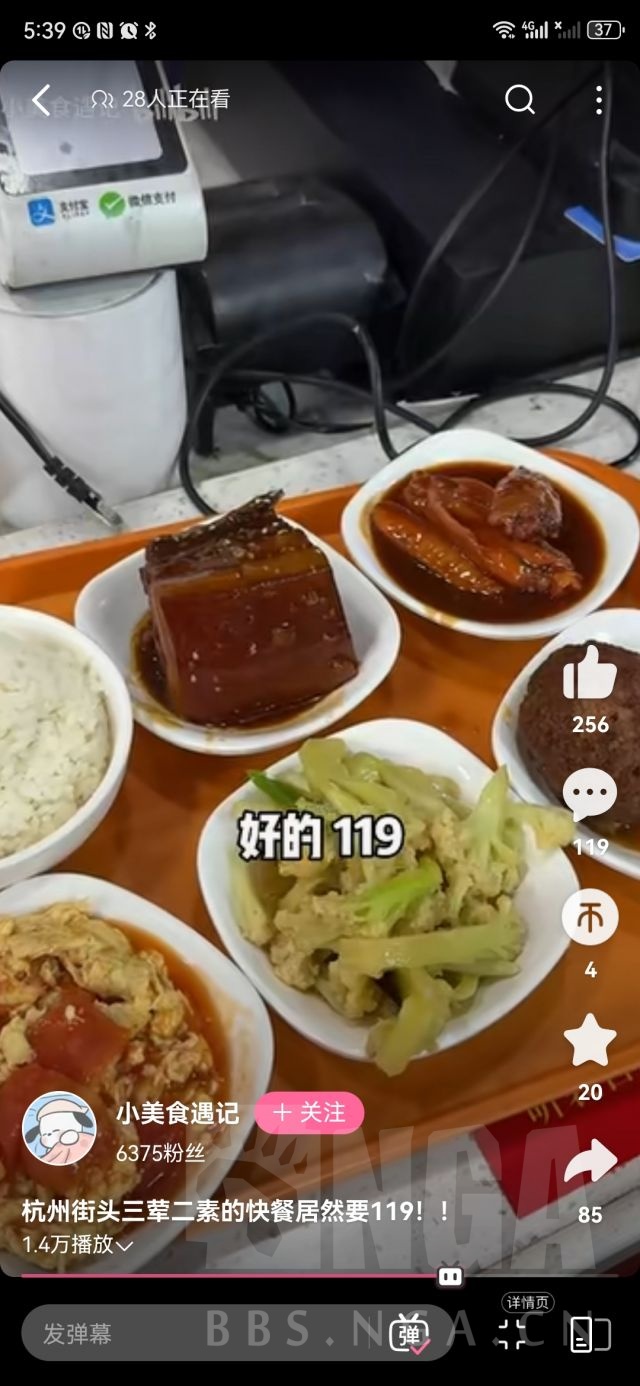
Task: Give a coin to this video
Action: [x=589, y=918]
